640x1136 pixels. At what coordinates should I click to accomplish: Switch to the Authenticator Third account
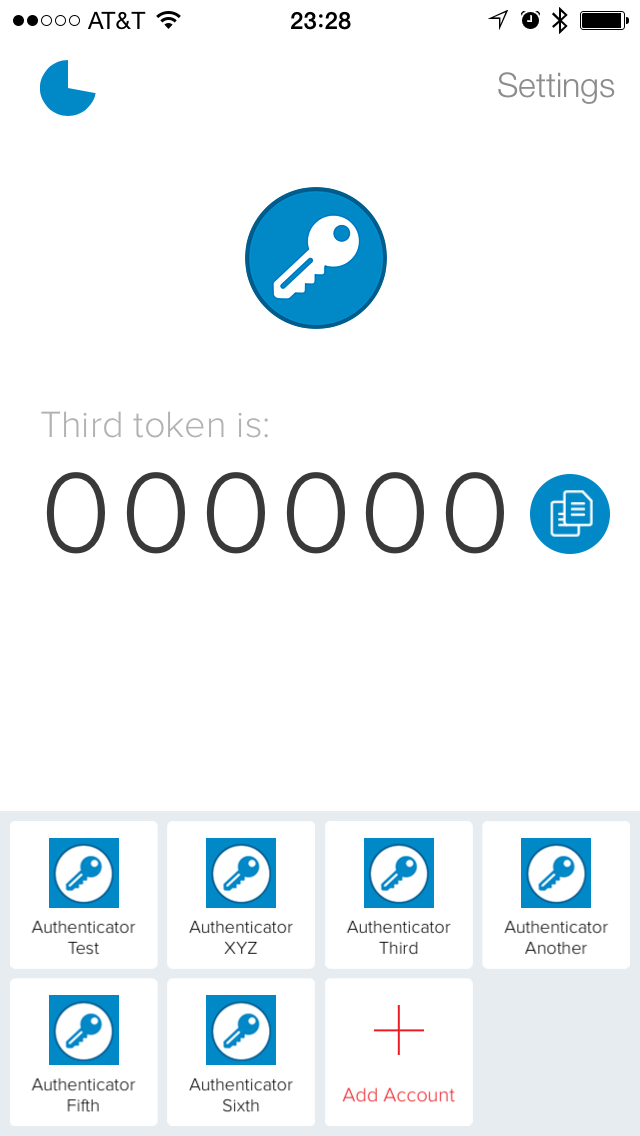pos(399,895)
